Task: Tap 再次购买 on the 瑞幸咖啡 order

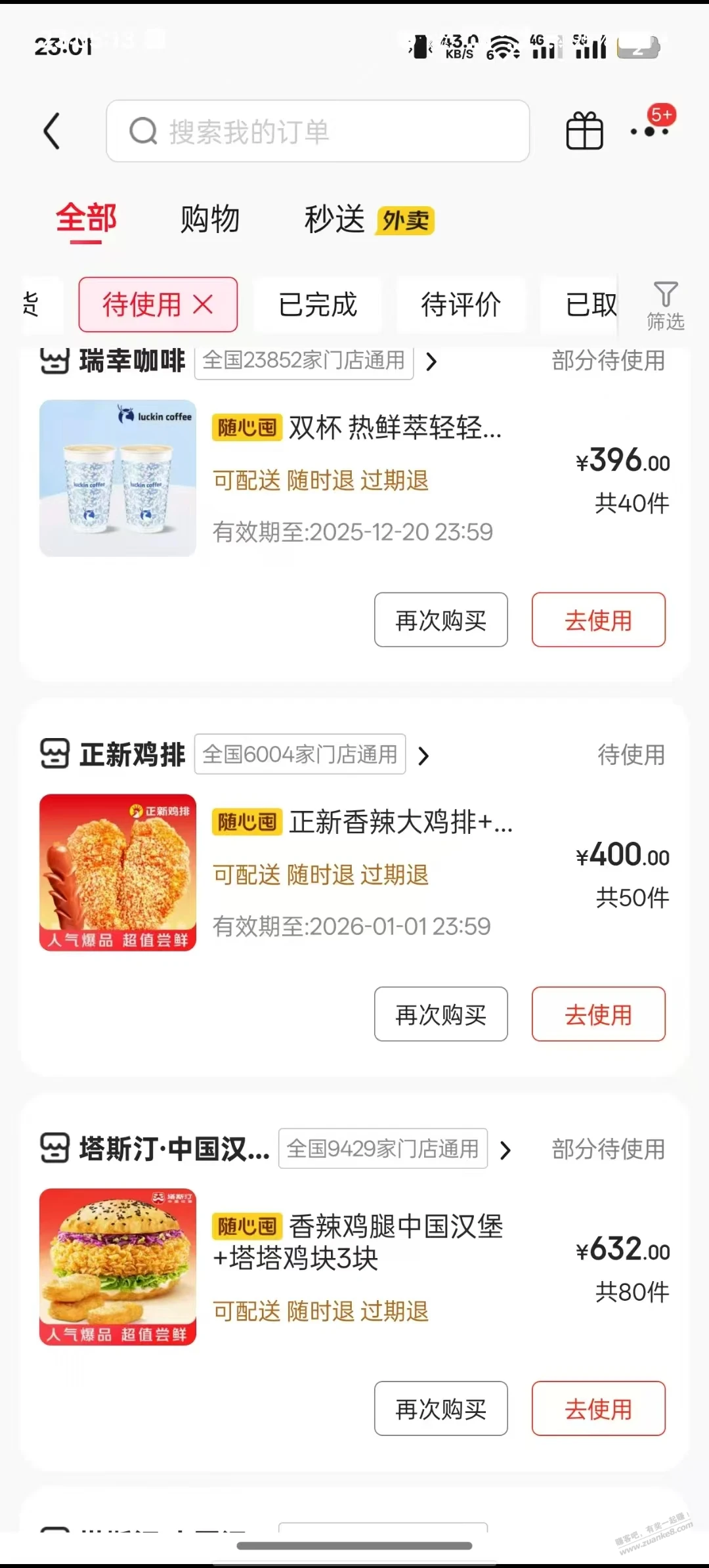Action: coord(440,620)
